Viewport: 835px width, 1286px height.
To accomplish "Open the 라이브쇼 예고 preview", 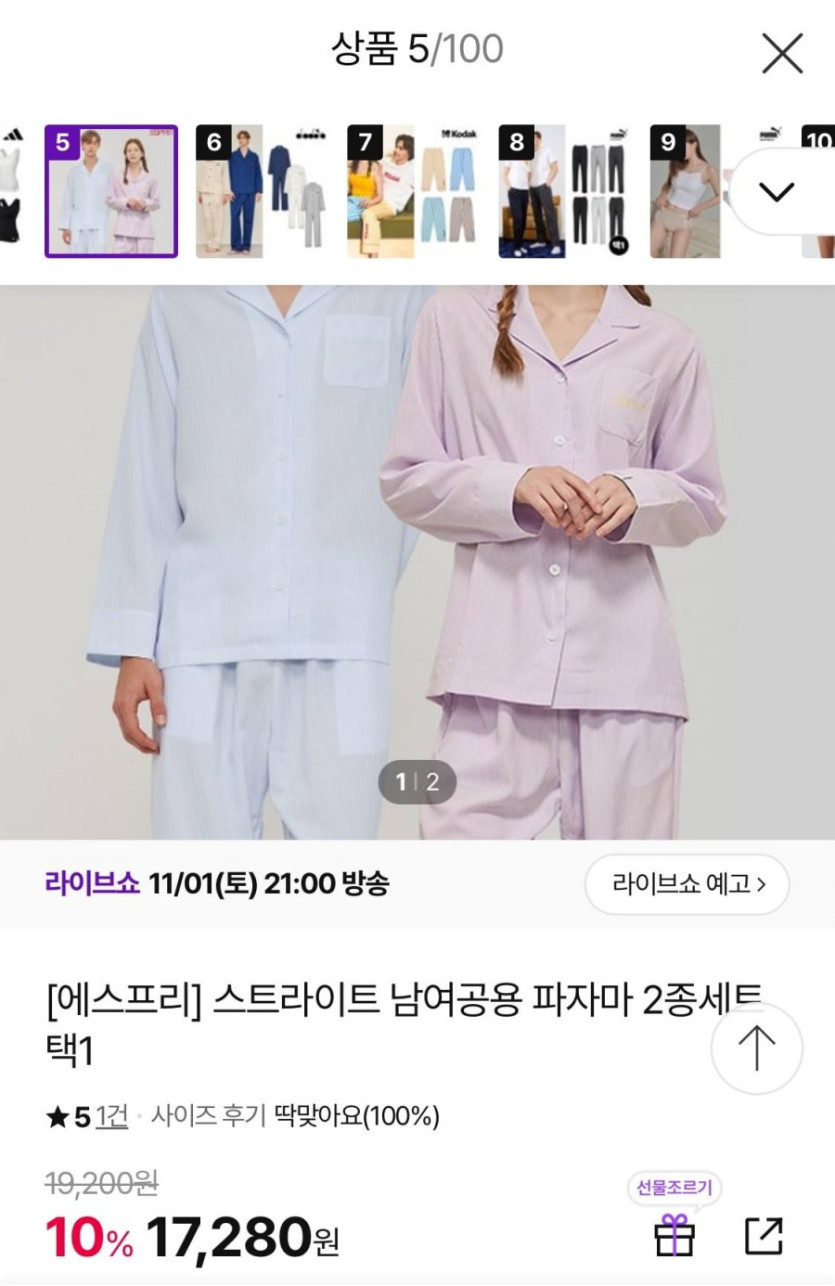I will (x=687, y=884).
